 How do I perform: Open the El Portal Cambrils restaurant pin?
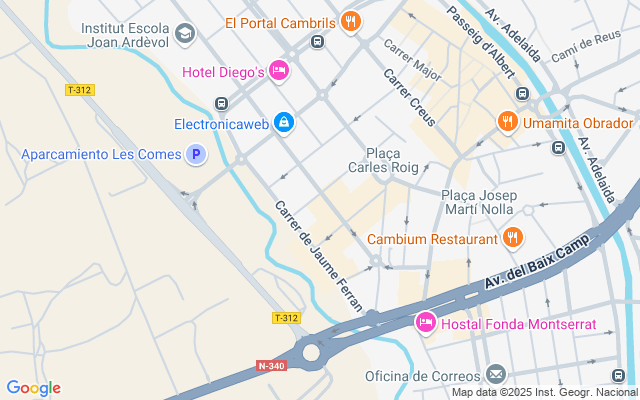point(350,21)
